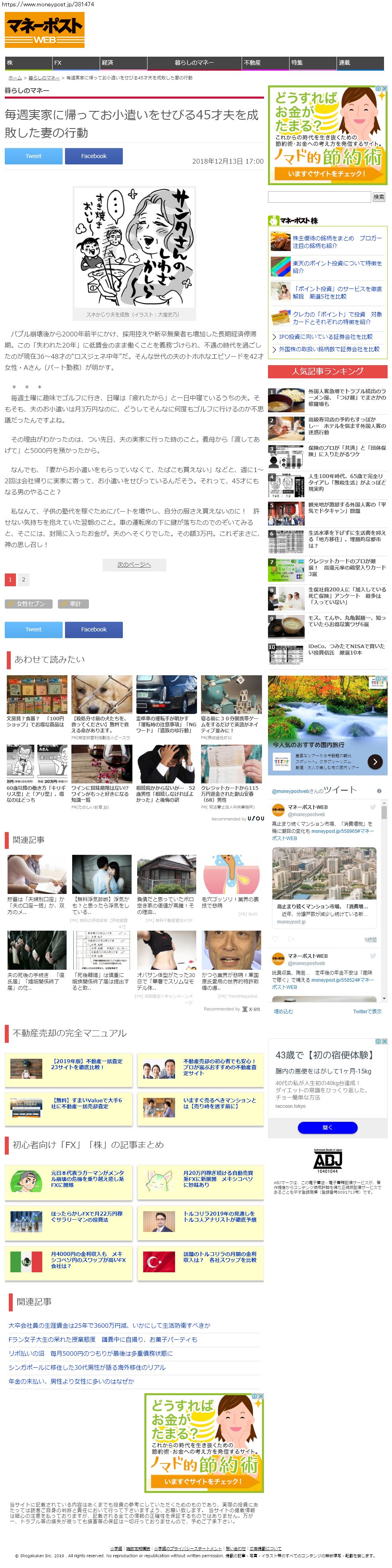Viewport: 392px width, 1568px height.
Task: Tap the 検索 search button
Action: point(378,197)
